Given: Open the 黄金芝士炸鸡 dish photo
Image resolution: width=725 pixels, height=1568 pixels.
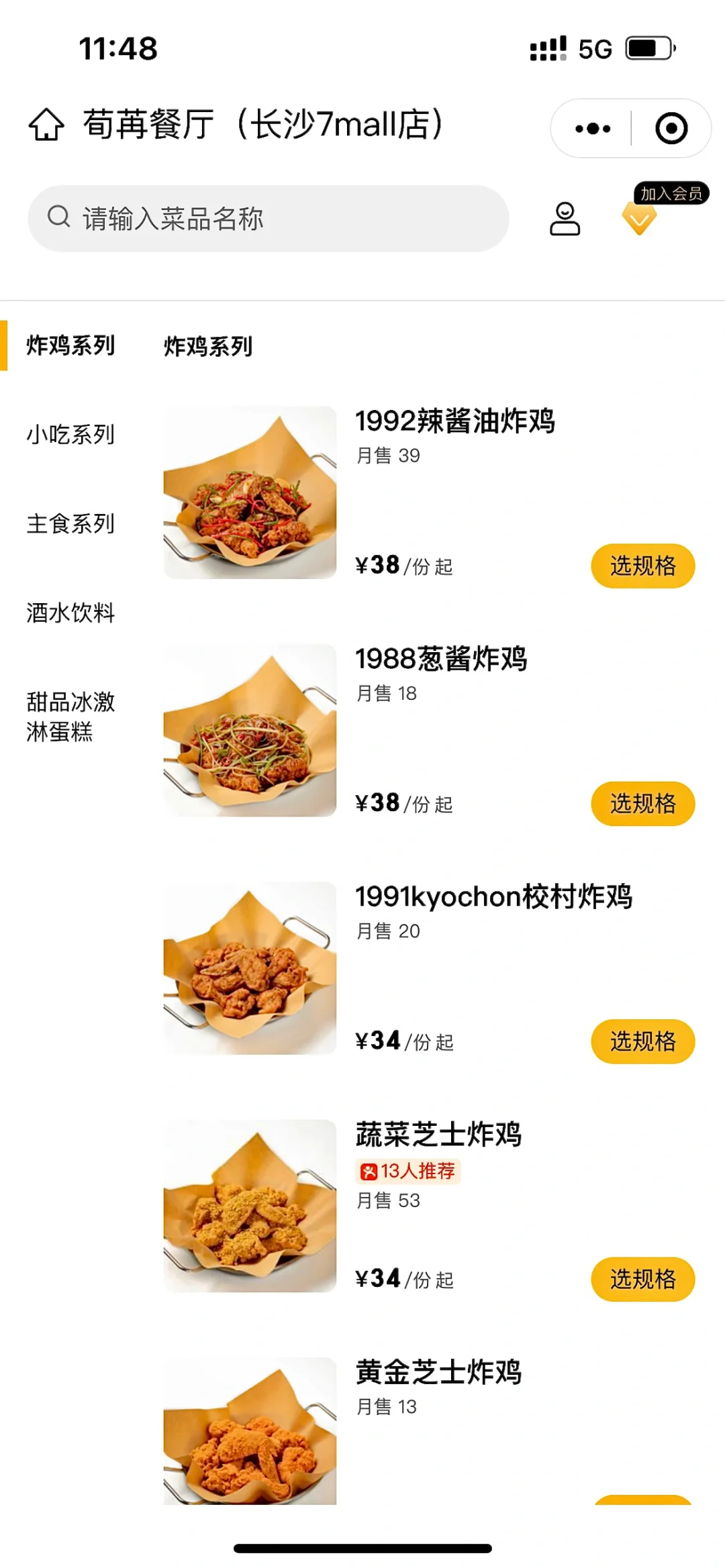Looking at the screenshot, I should [250, 1431].
